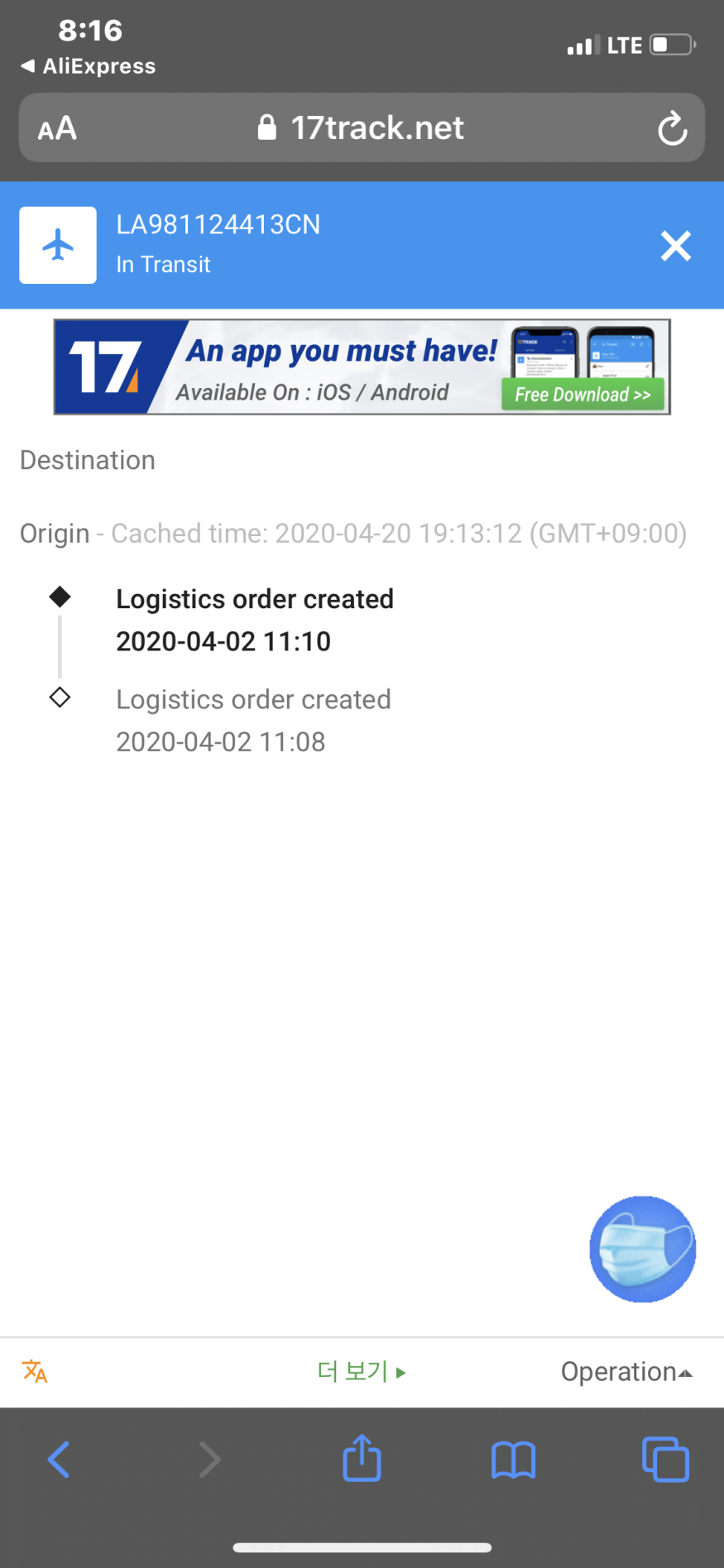
Task: Open Safari bookmarks
Action: 513,1460
